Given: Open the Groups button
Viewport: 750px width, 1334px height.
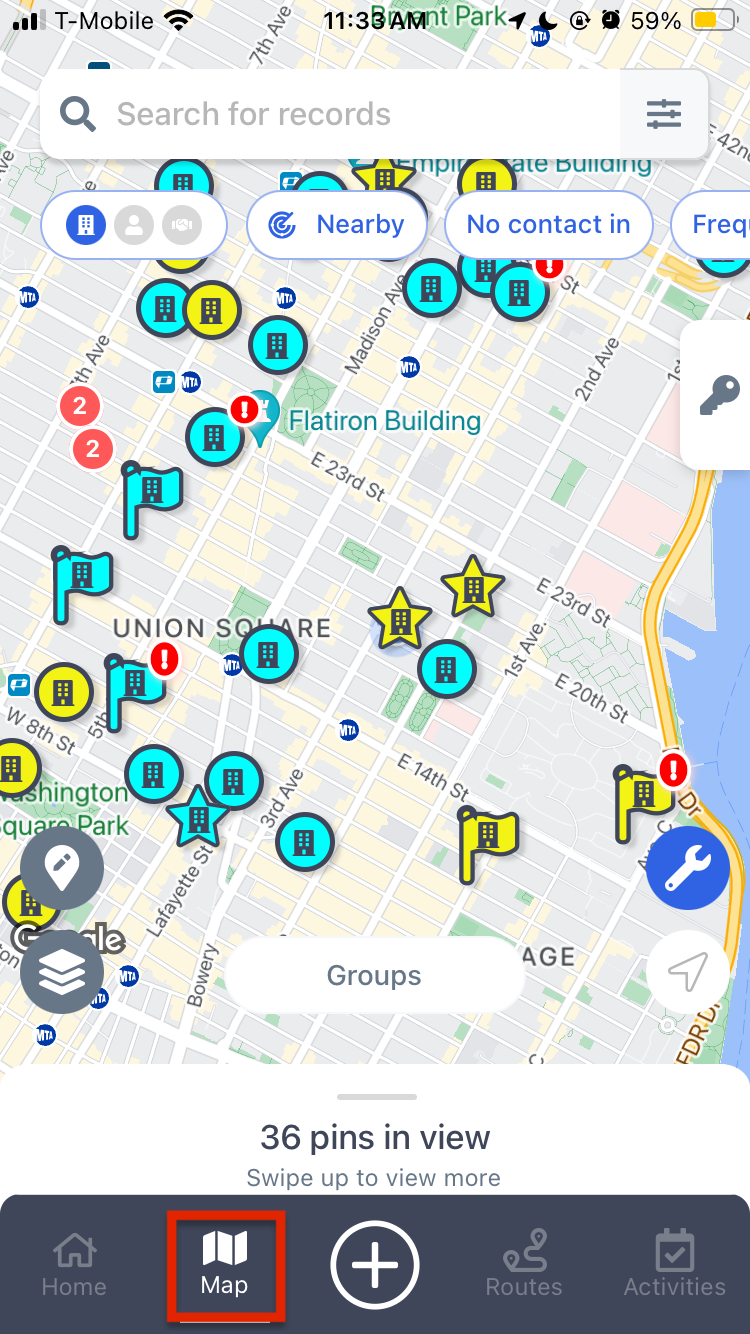Looking at the screenshot, I should pos(374,976).
